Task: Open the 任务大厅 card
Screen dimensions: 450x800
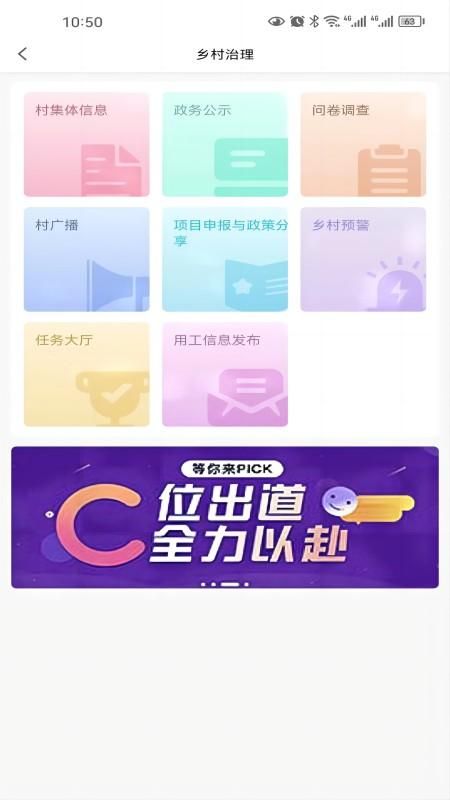Action: point(87,374)
